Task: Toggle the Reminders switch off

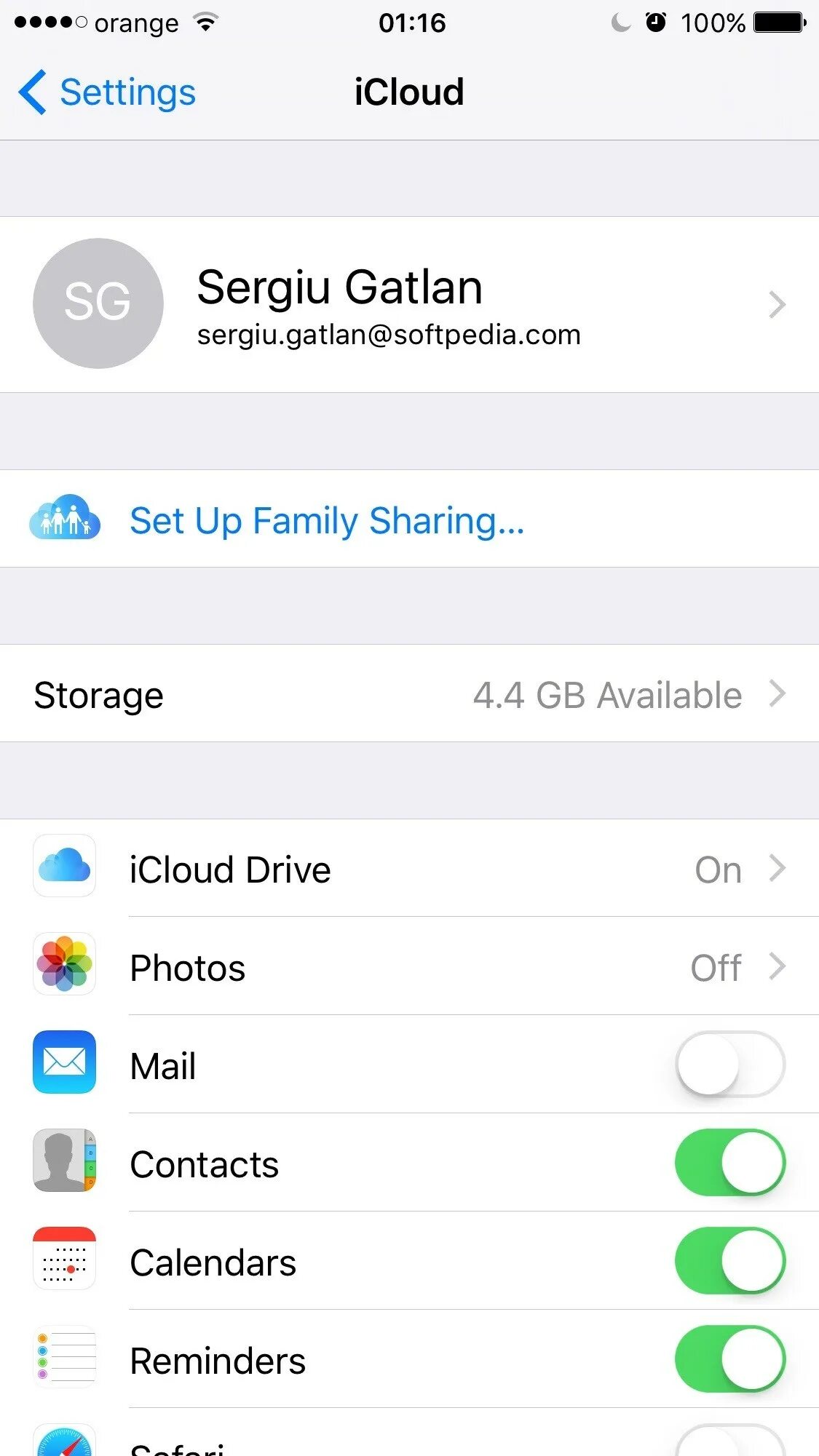Action: click(730, 1358)
